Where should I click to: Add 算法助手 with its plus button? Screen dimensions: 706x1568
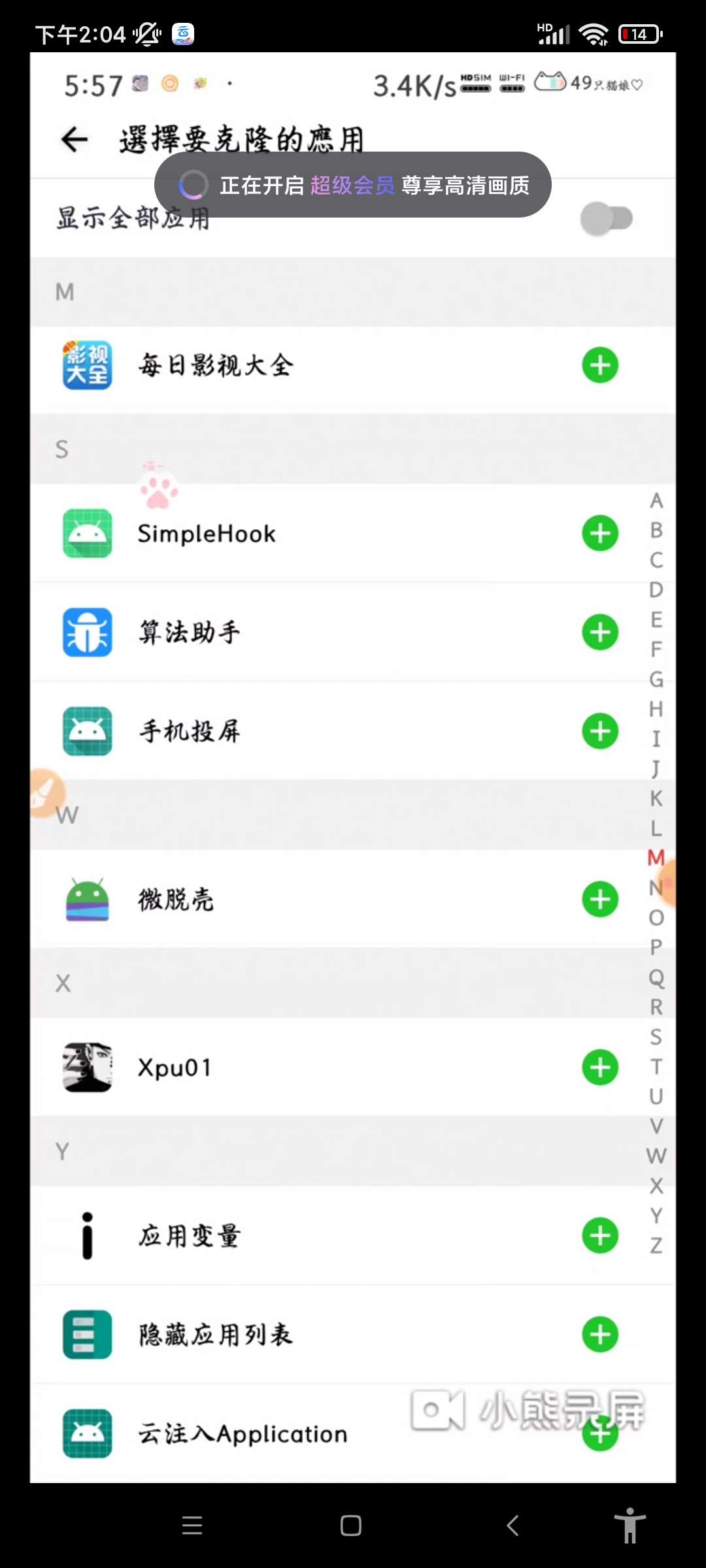[600, 632]
